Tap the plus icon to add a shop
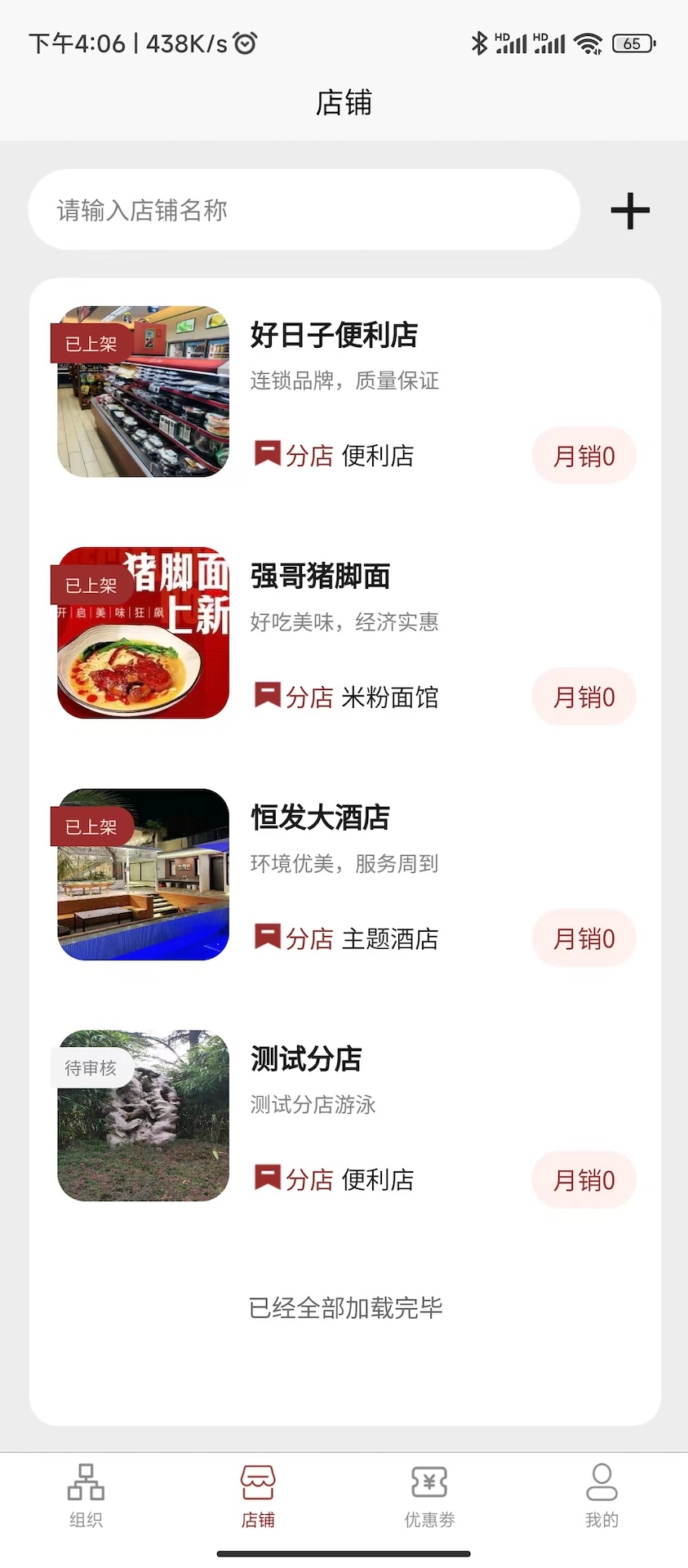The image size is (688, 1568). pyautogui.click(x=629, y=210)
